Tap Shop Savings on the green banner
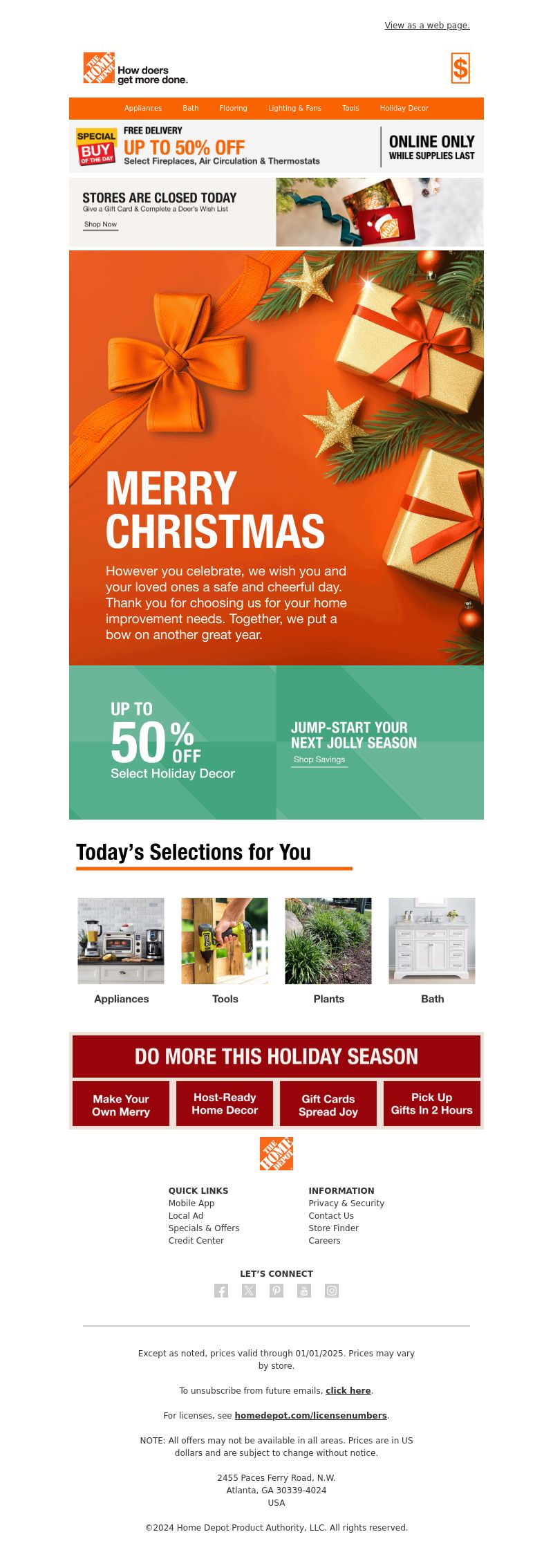This screenshot has width=553, height=1568. [319, 759]
